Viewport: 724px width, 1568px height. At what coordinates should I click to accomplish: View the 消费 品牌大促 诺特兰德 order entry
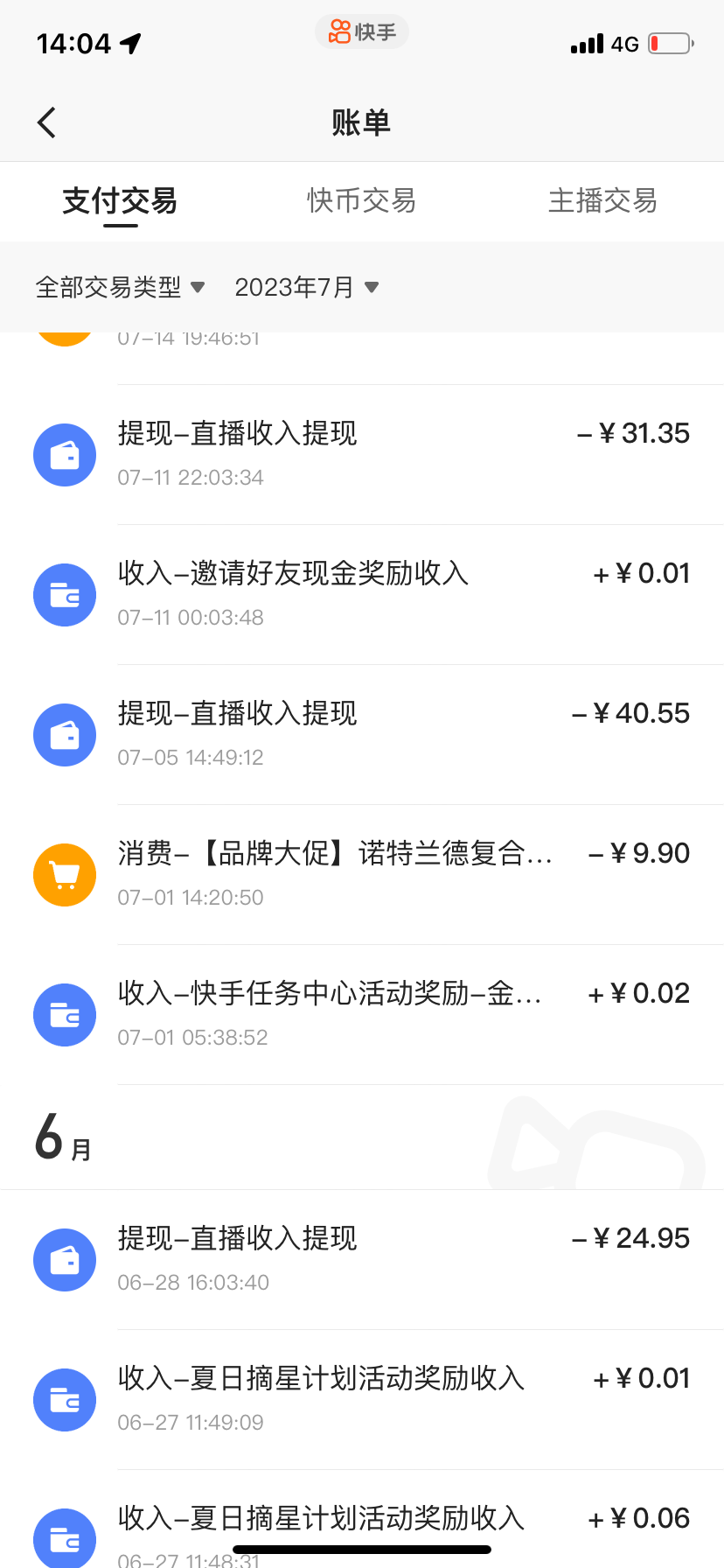(x=362, y=874)
